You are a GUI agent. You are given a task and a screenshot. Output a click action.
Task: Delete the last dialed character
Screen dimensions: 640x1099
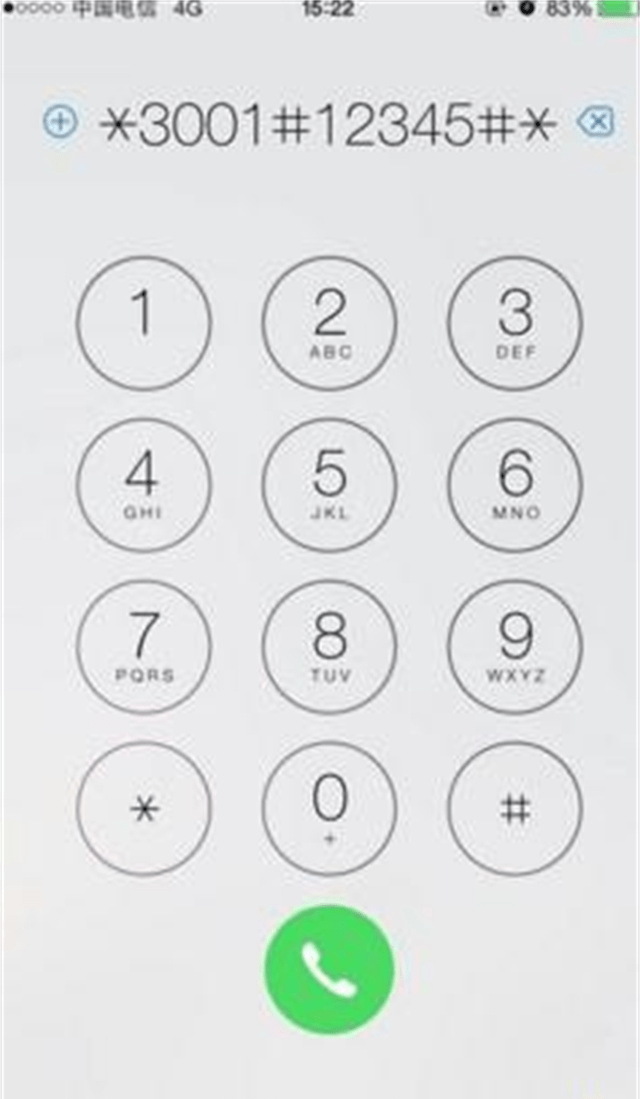point(596,123)
